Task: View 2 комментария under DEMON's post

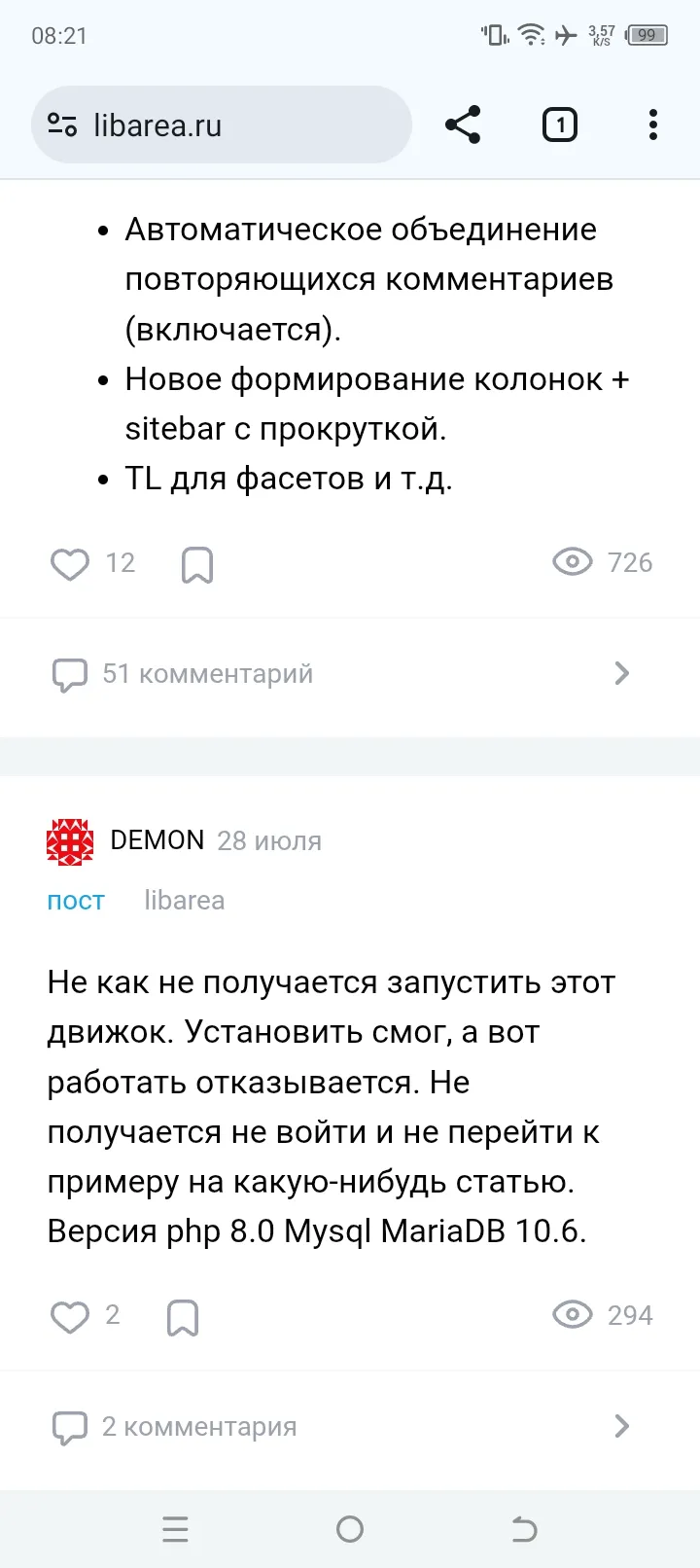Action: [x=340, y=1427]
